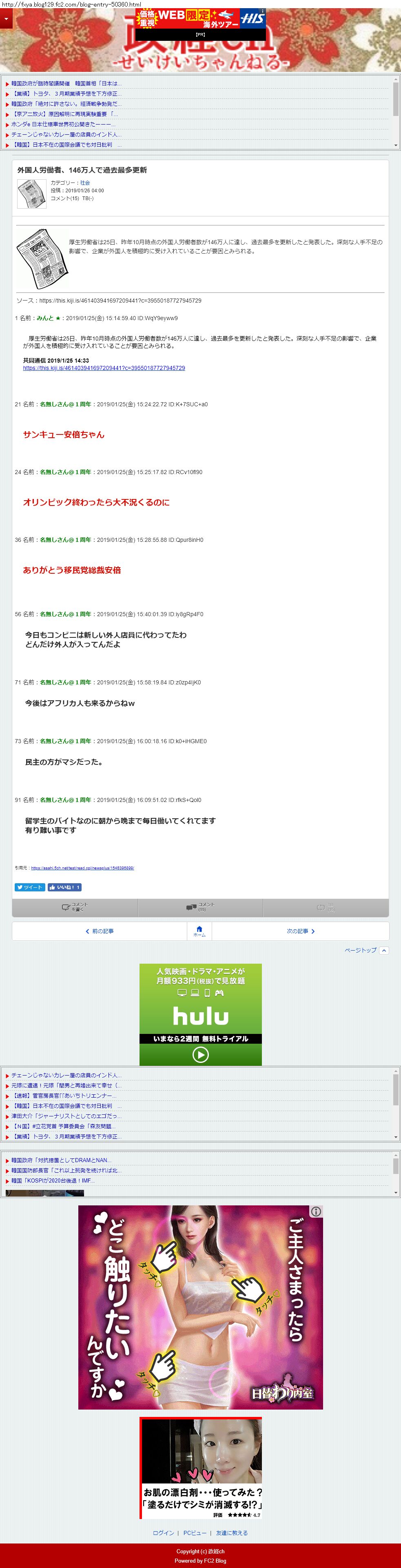Open the asahi.5ch.net quote source link

point(82,868)
